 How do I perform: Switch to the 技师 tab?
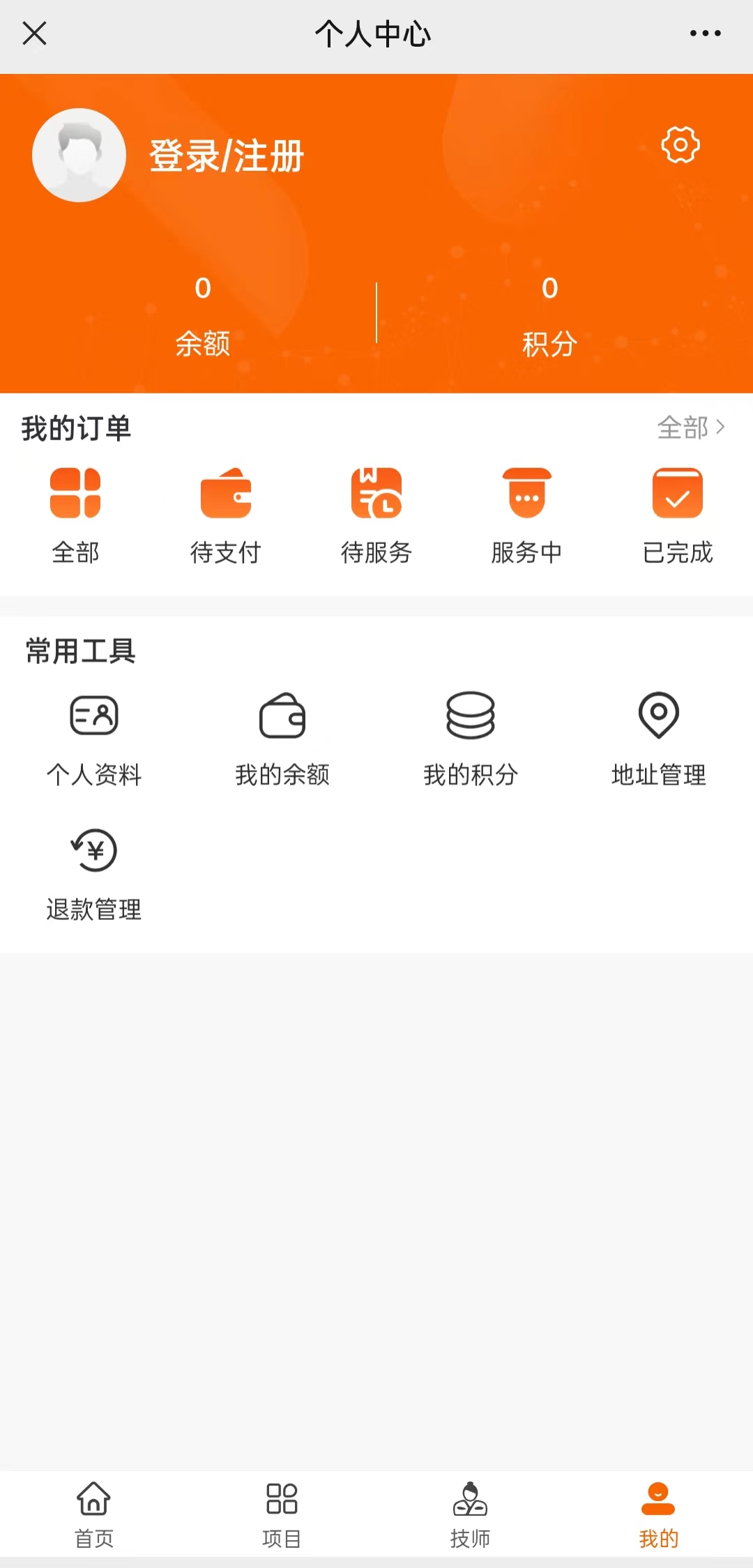coord(471,1515)
